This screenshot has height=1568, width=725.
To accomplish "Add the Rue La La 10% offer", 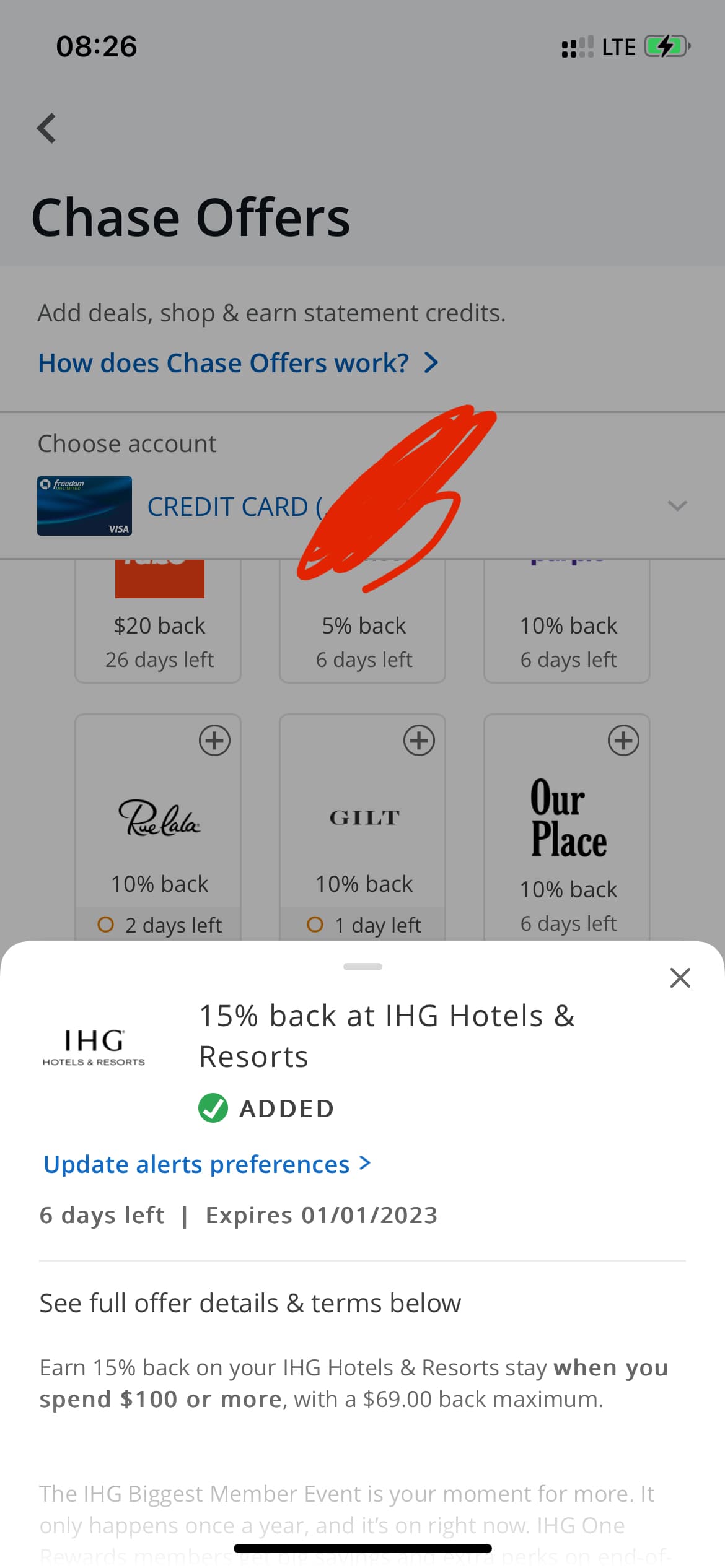I will pyautogui.click(x=214, y=741).
